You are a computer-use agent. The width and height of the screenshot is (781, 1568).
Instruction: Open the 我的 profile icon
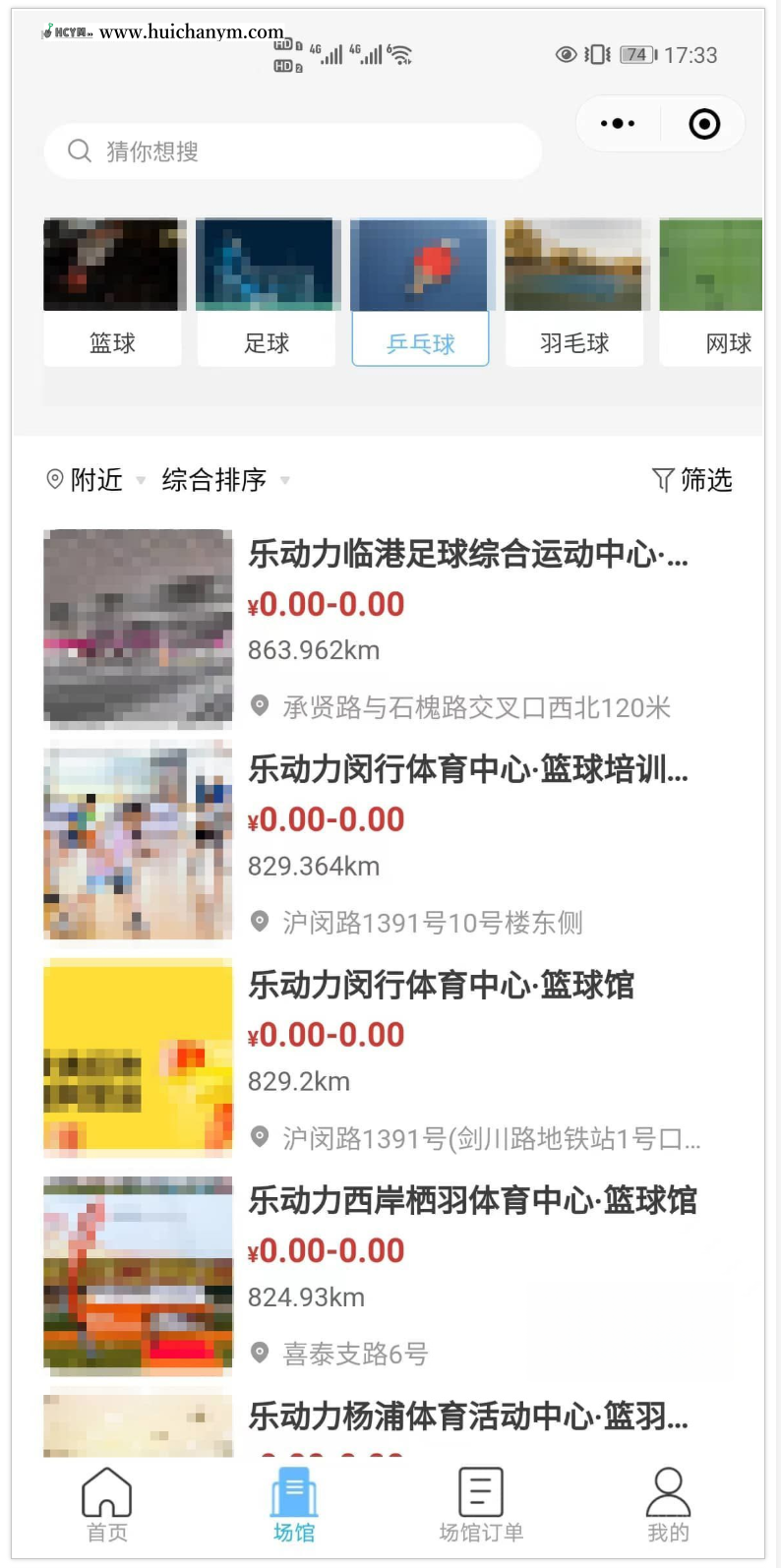pyautogui.click(x=668, y=1491)
